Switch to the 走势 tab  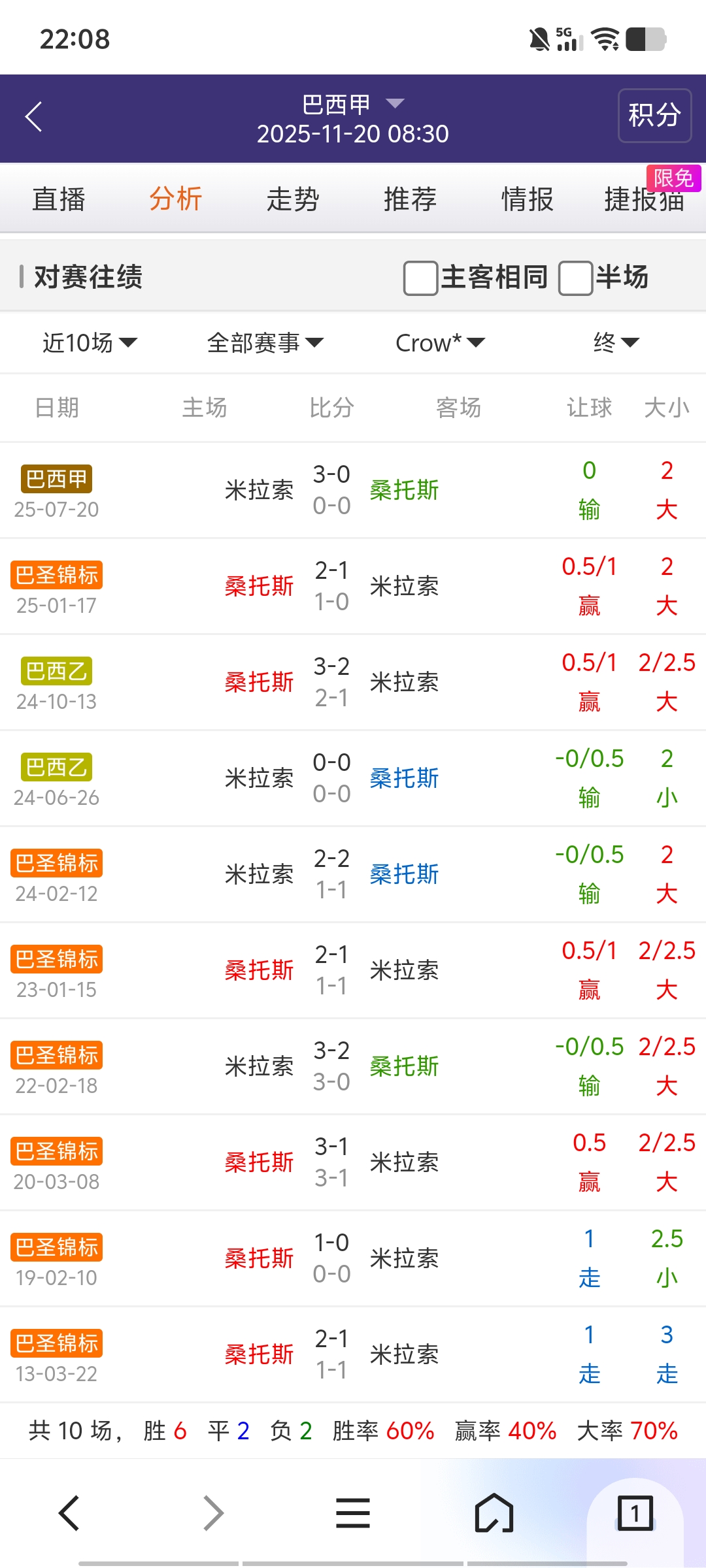point(293,199)
